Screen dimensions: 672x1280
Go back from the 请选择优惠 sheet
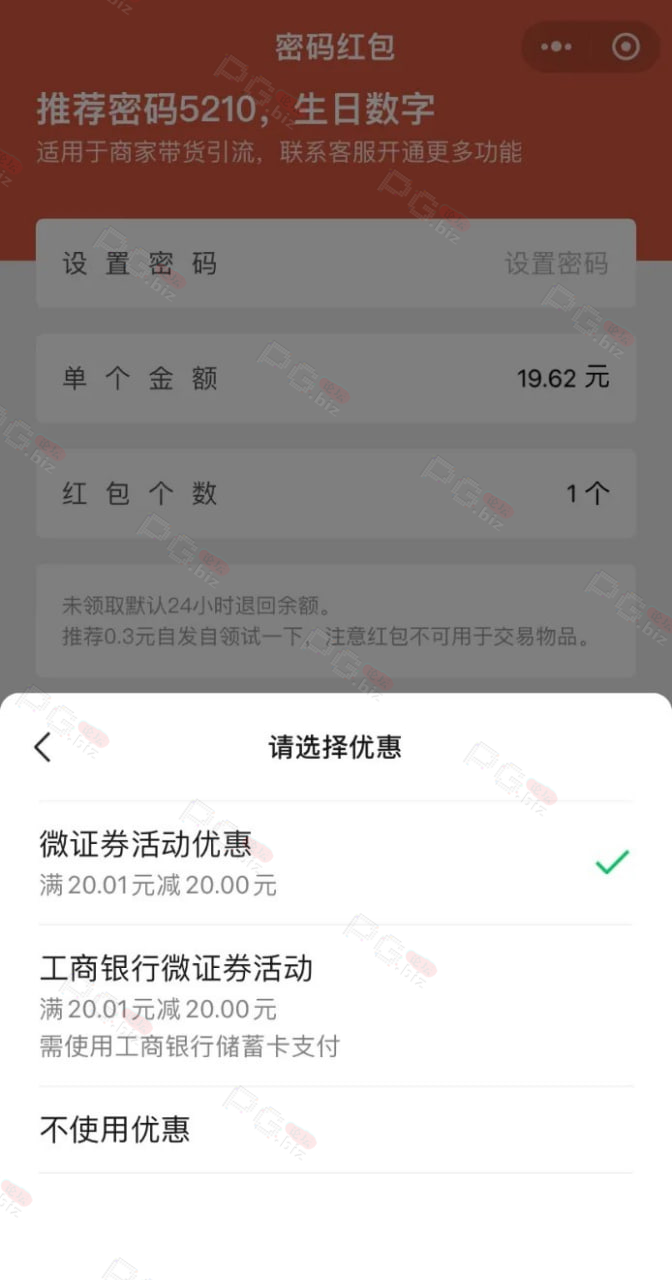[42, 747]
